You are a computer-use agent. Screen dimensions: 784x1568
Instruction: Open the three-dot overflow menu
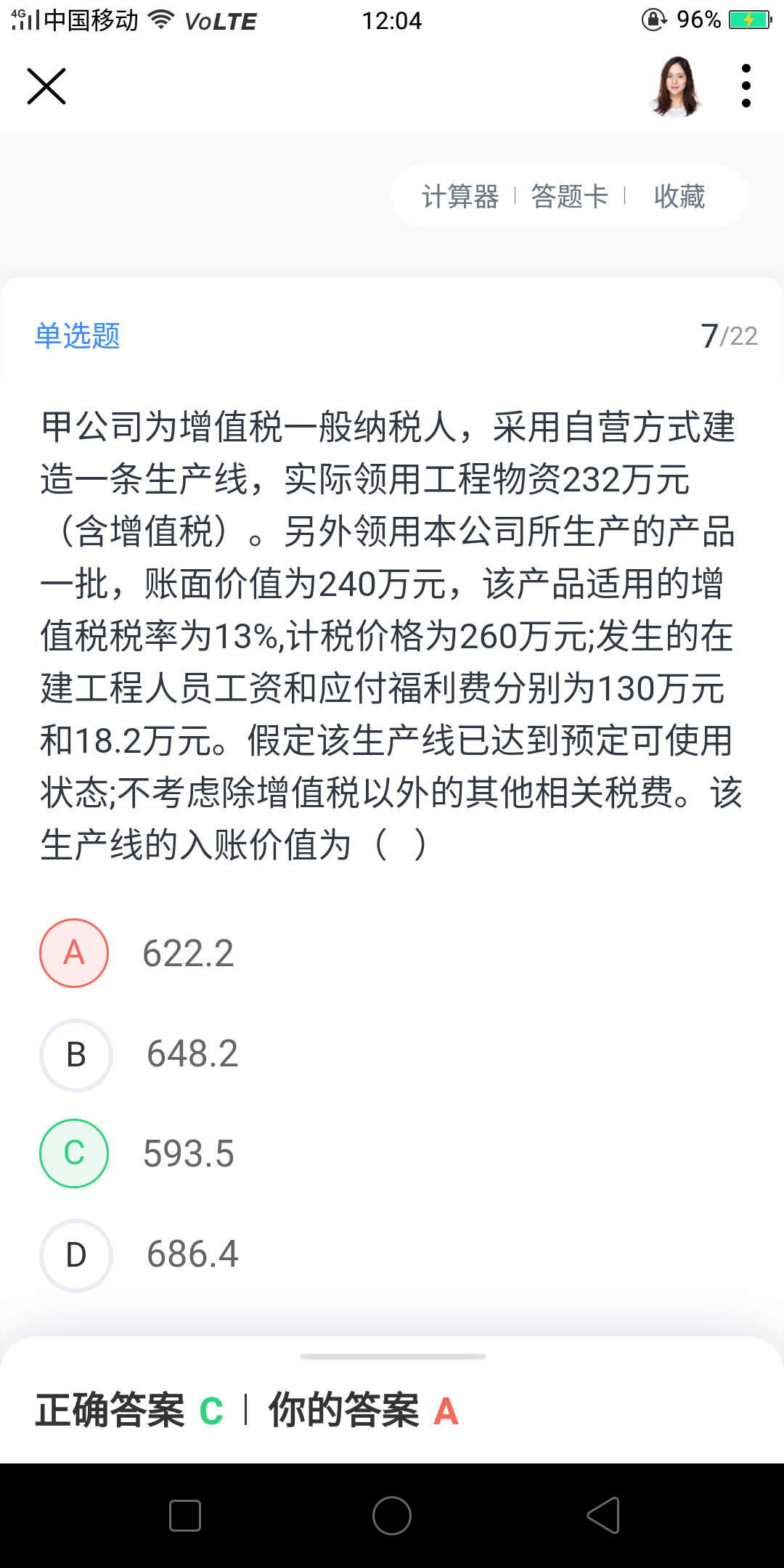coord(746,86)
